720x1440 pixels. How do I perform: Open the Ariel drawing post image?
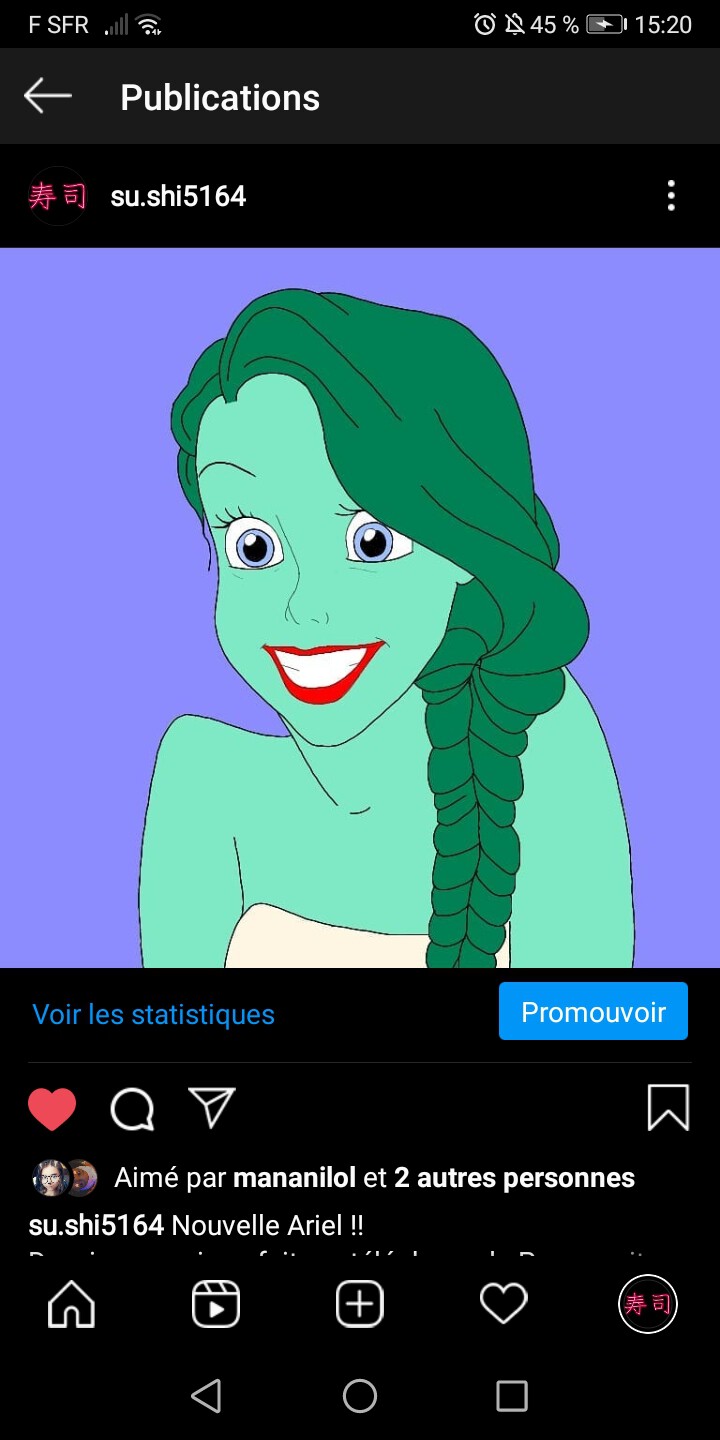point(360,608)
